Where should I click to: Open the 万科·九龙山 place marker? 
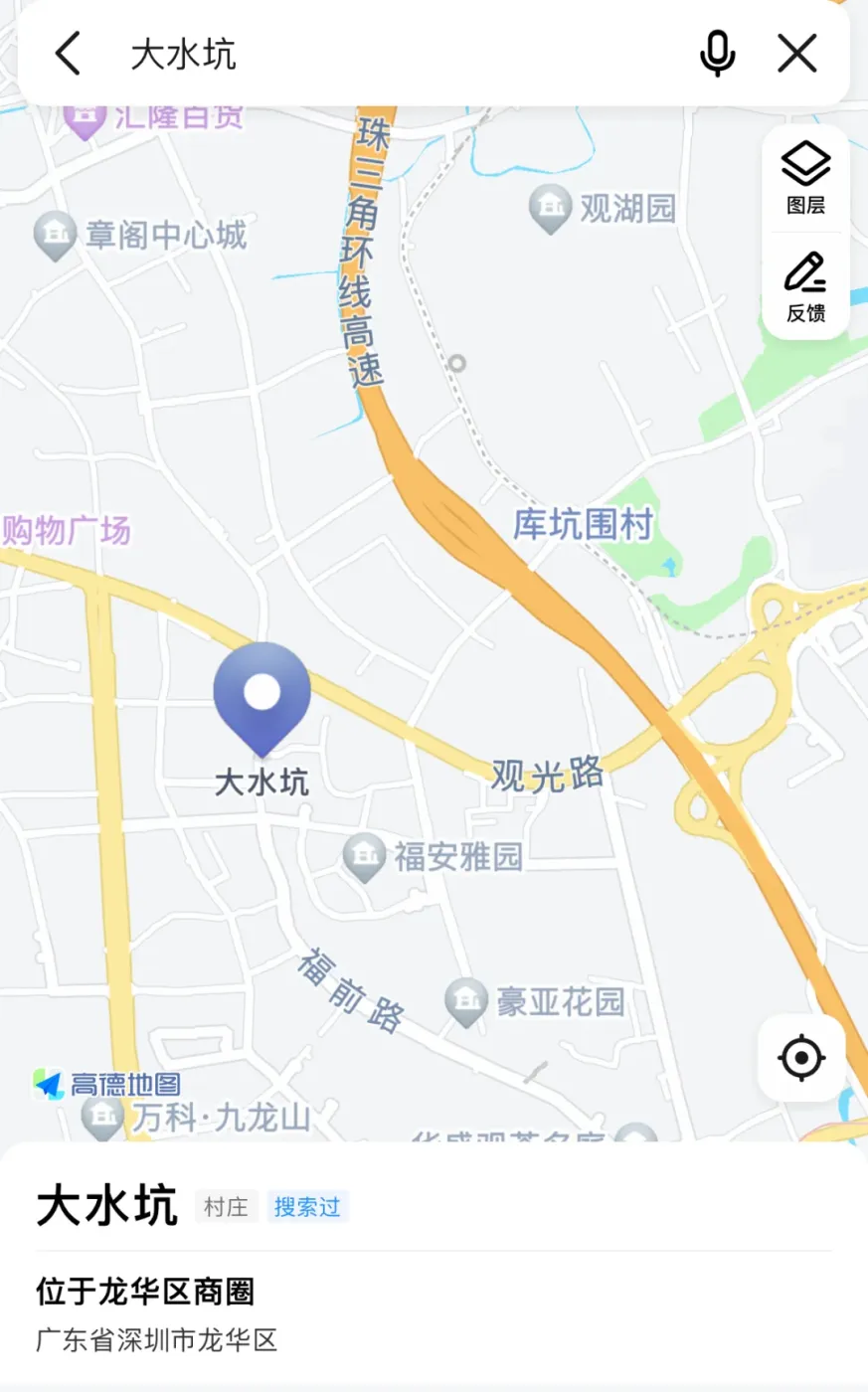click(102, 1118)
